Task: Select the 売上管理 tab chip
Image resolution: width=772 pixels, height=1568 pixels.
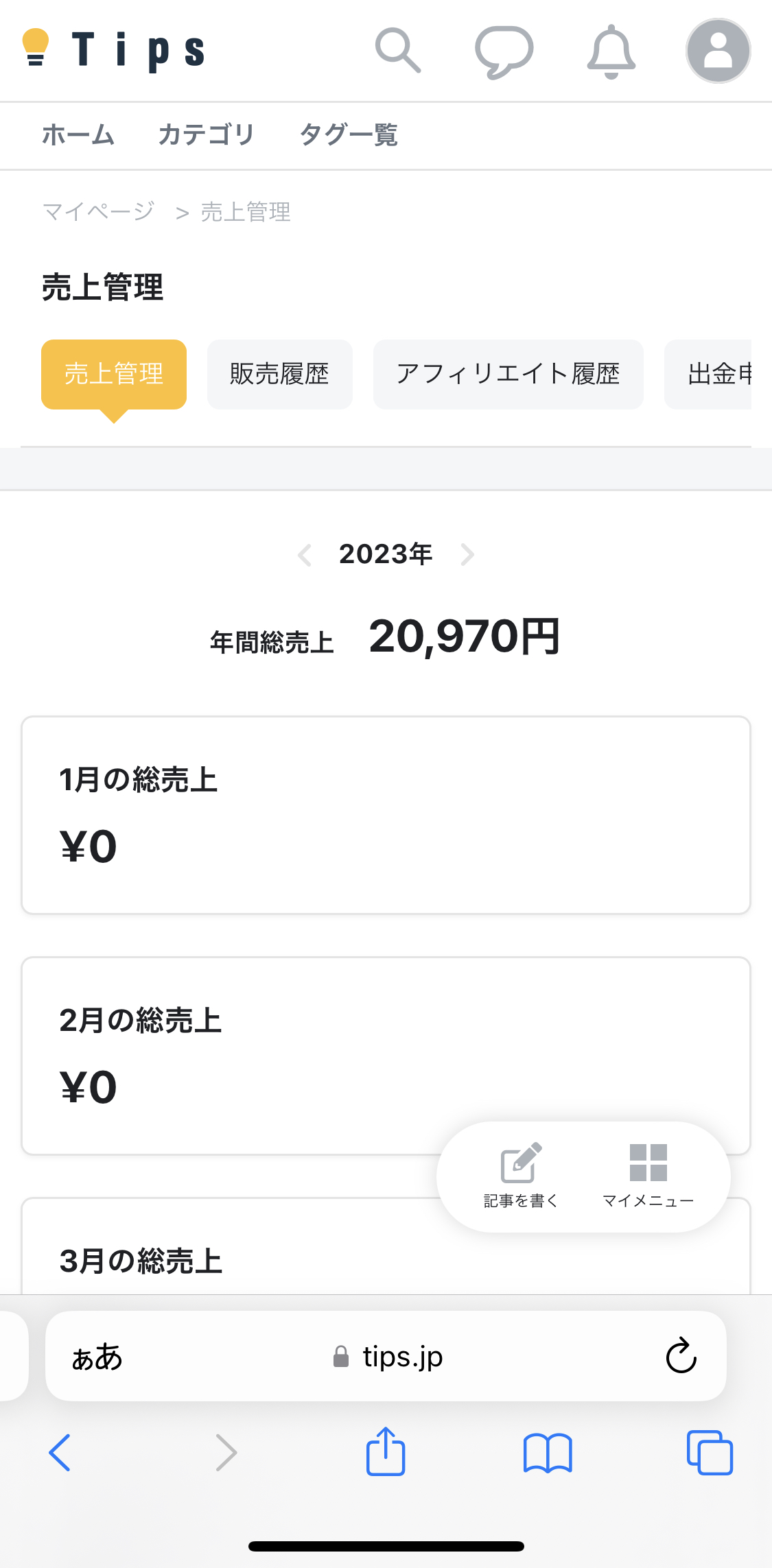Action: 114,375
